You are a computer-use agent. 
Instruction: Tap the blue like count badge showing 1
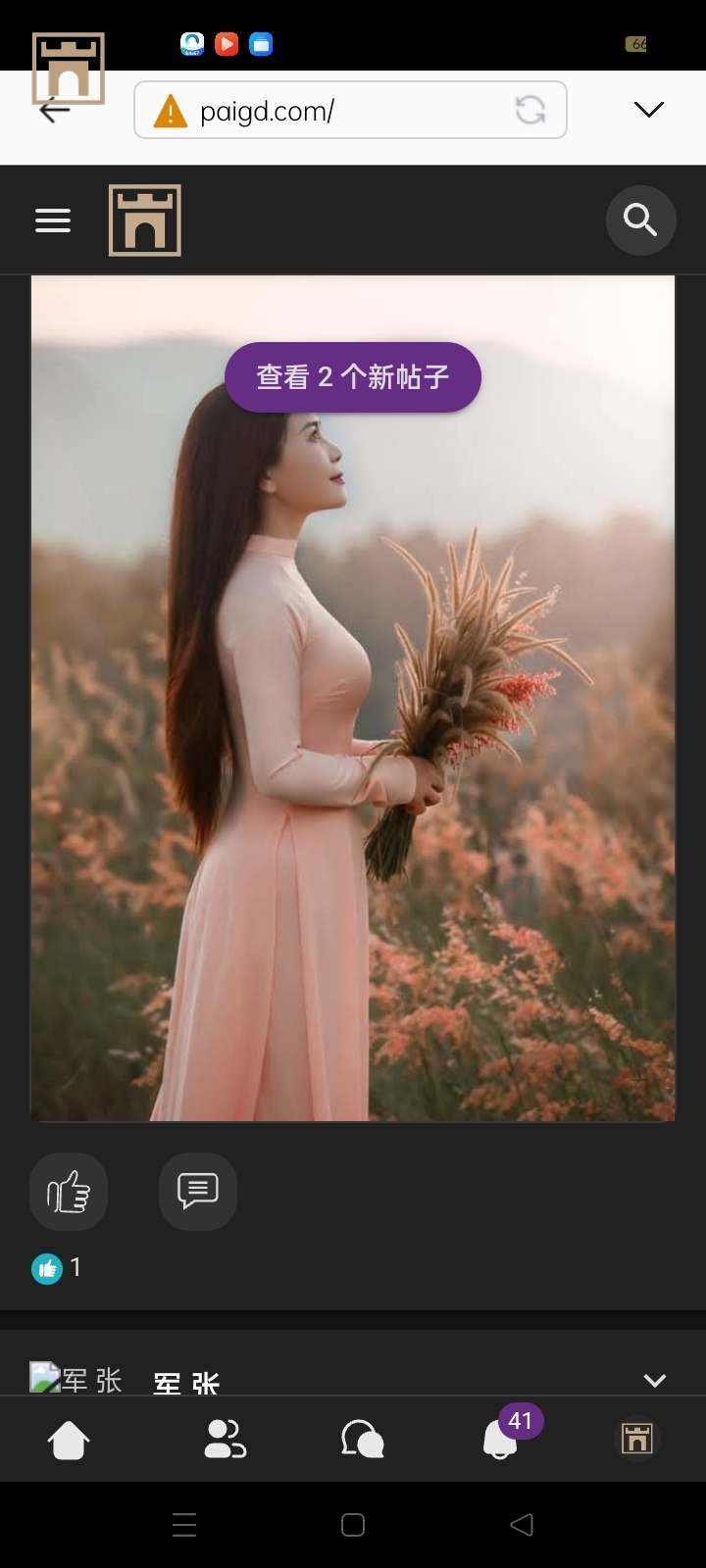(48, 1267)
